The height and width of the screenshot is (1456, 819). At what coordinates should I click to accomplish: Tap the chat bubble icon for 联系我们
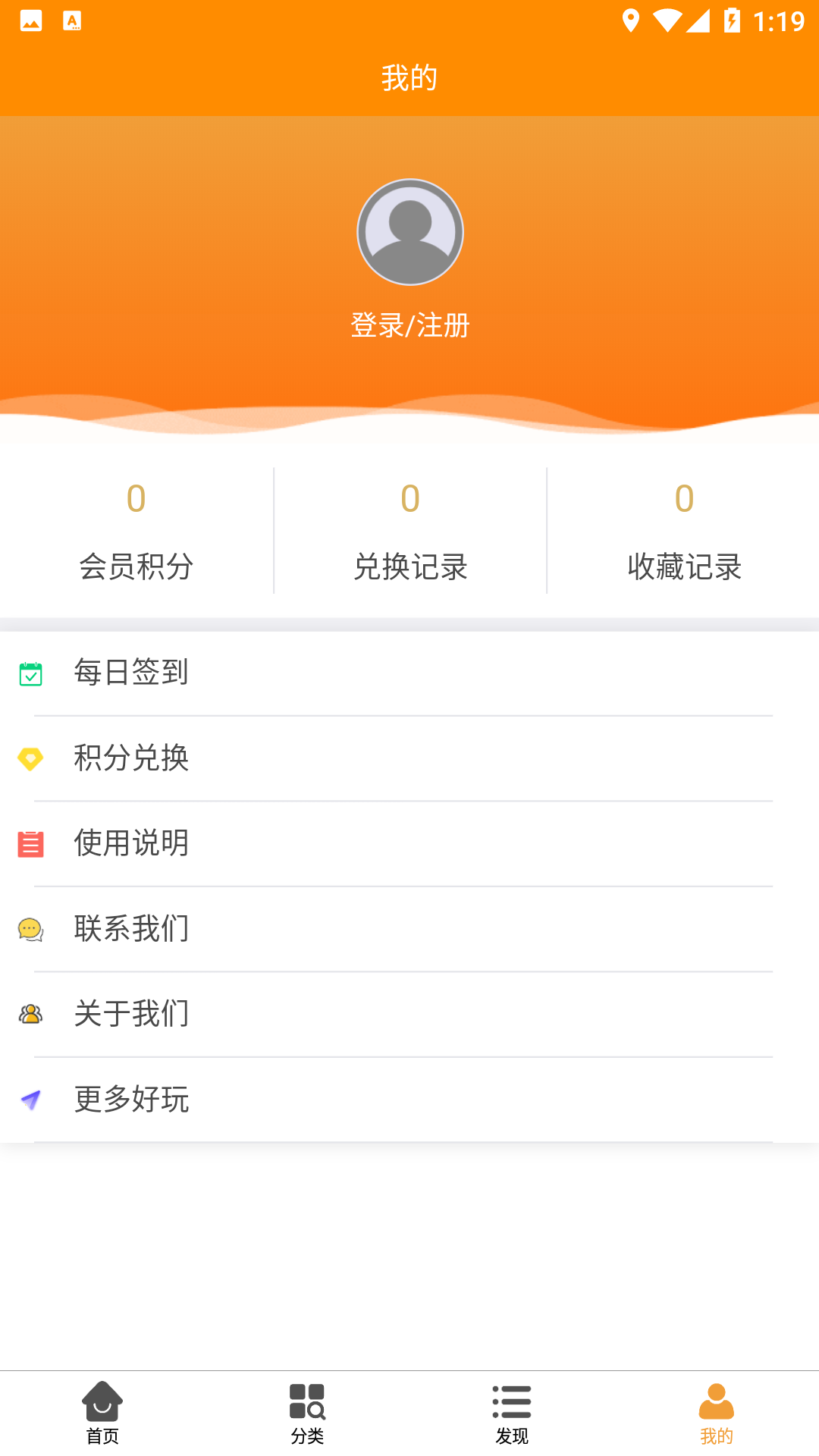[x=29, y=928]
